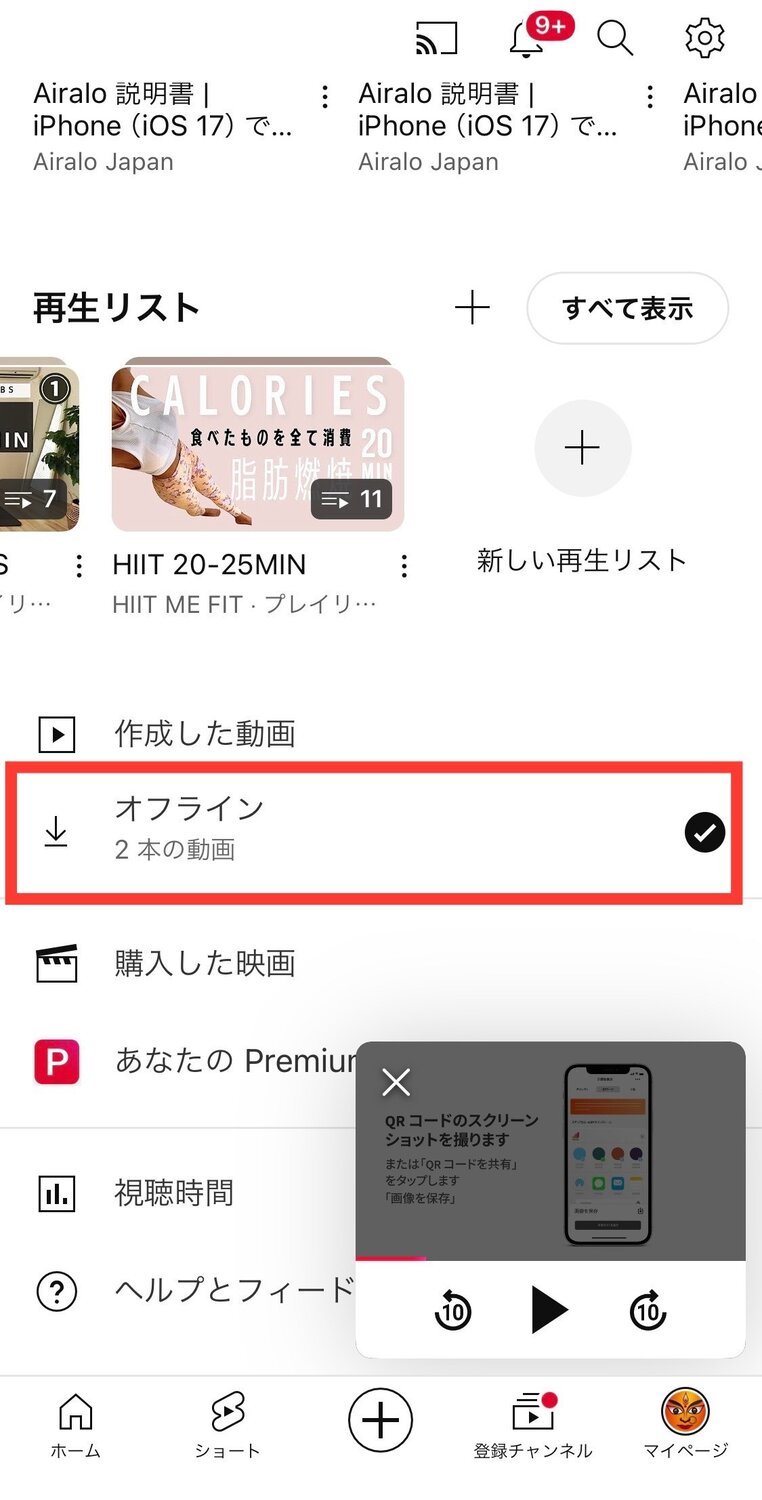Tap the create (+) icon in bottom bar

(x=380, y=1419)
